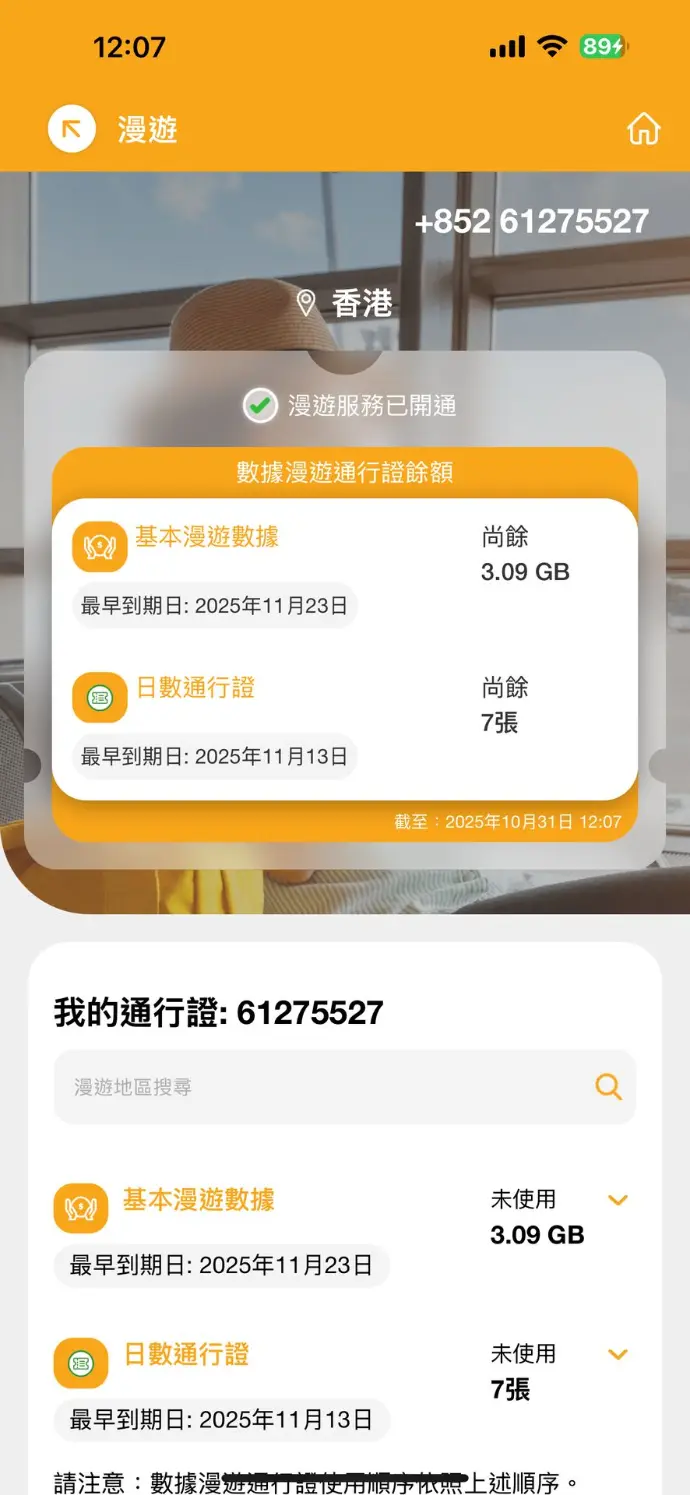The width and height of the screenshot is (690, 1495).
Task: Go back using the top-left arrow
Action: [x=71, y=129]
